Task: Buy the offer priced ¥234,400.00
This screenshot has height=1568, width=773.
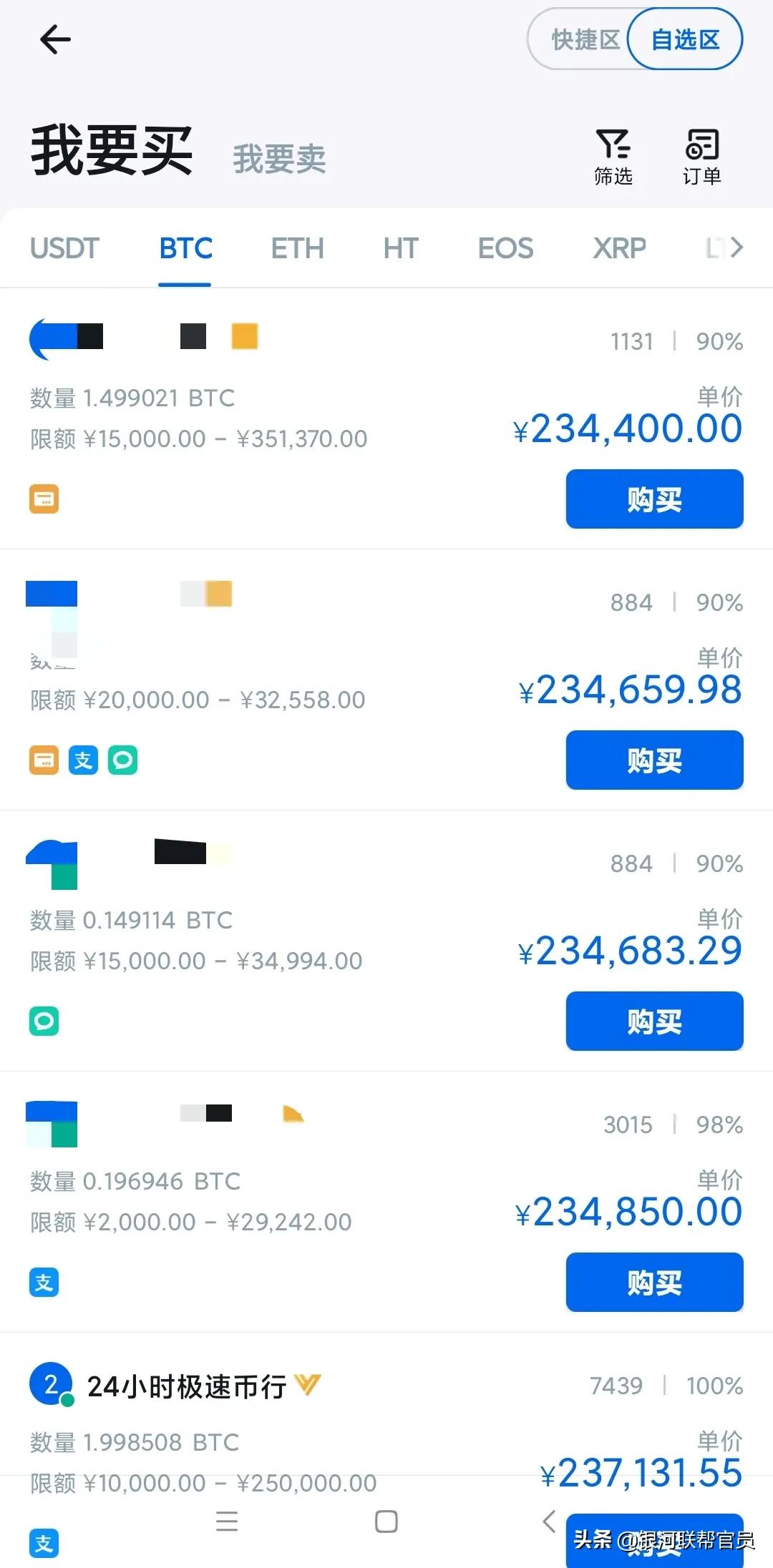Action: [x=654, y=499]
